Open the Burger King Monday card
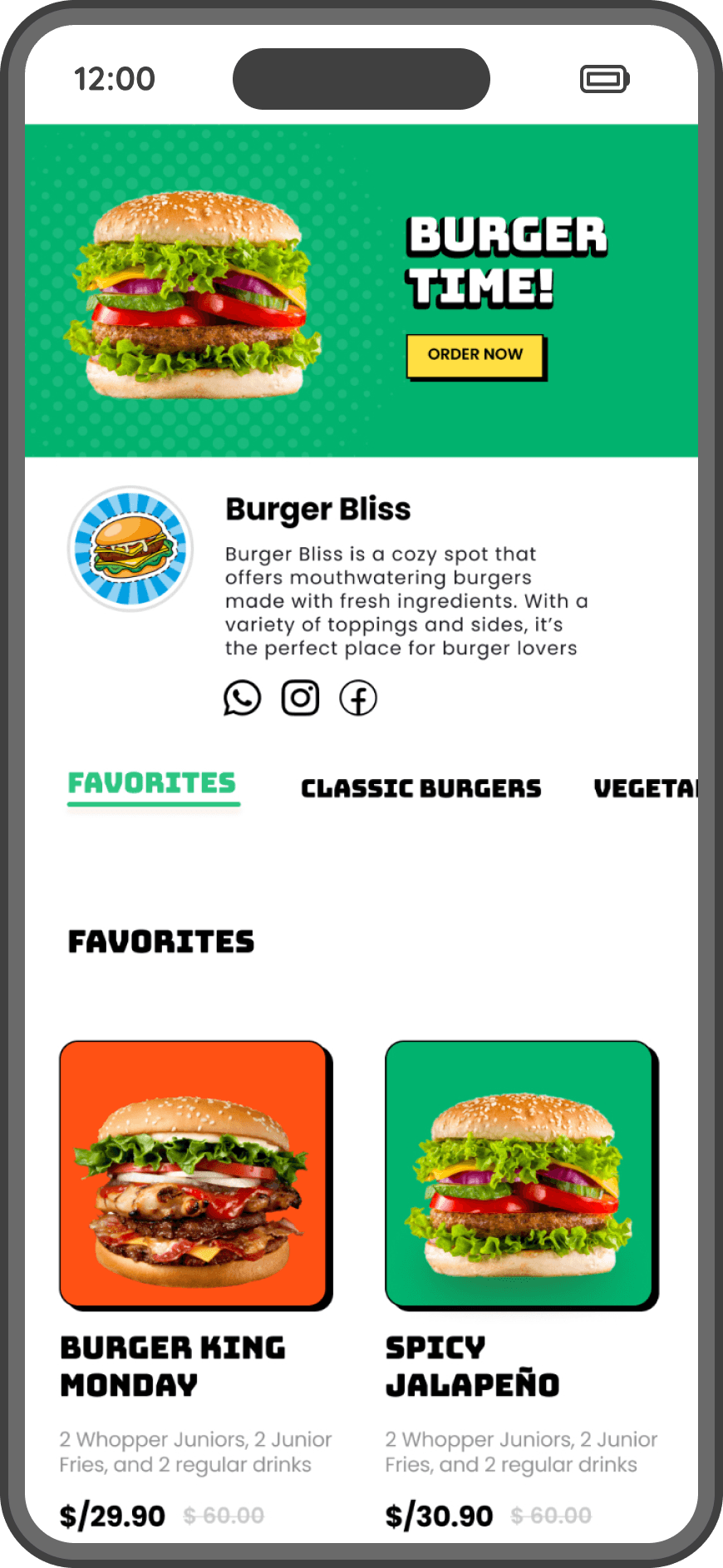 pos(194,1174)
